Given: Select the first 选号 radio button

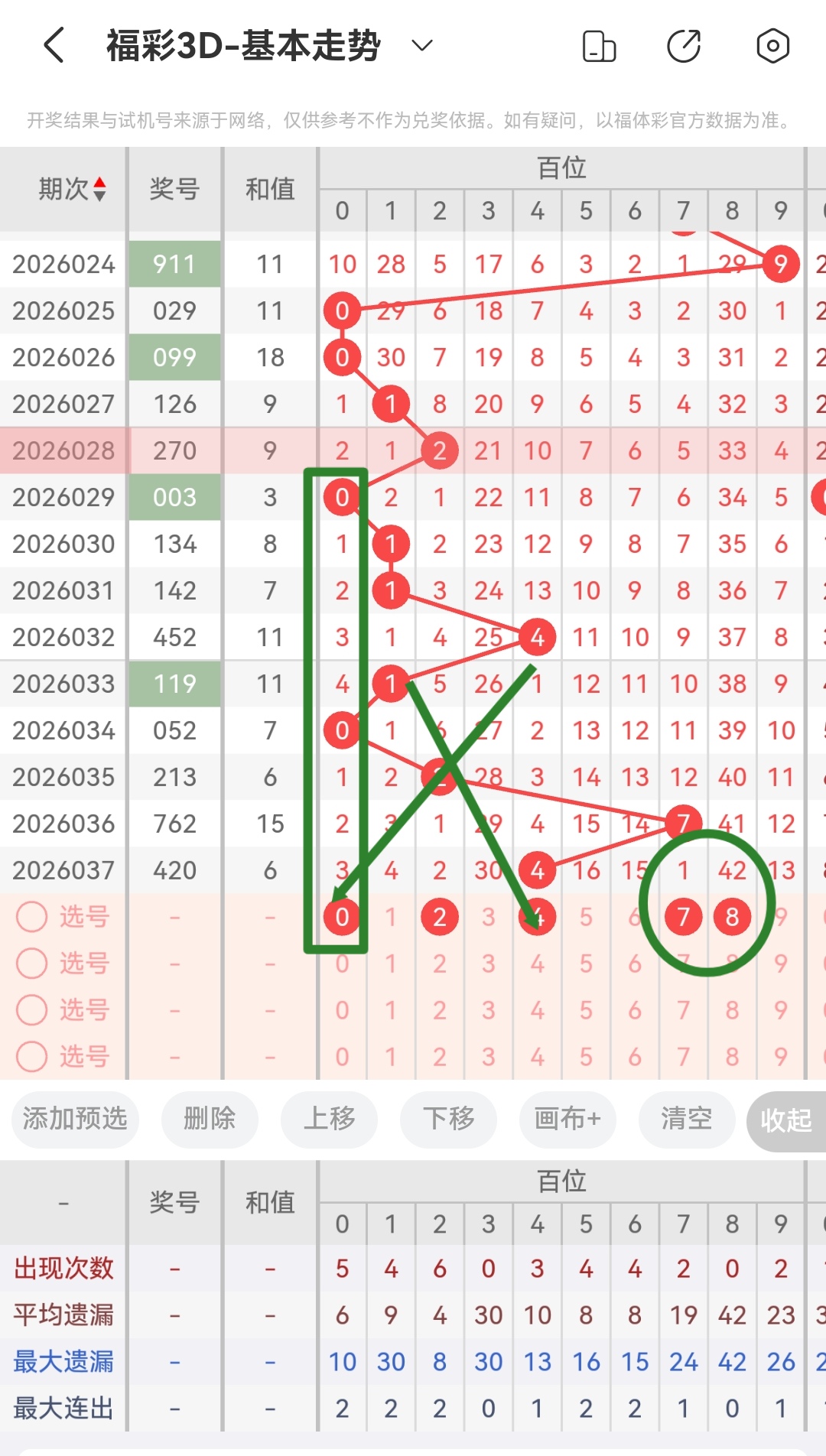Looking at the screenshot, I should pyautogui.click(x=32, y=916).
